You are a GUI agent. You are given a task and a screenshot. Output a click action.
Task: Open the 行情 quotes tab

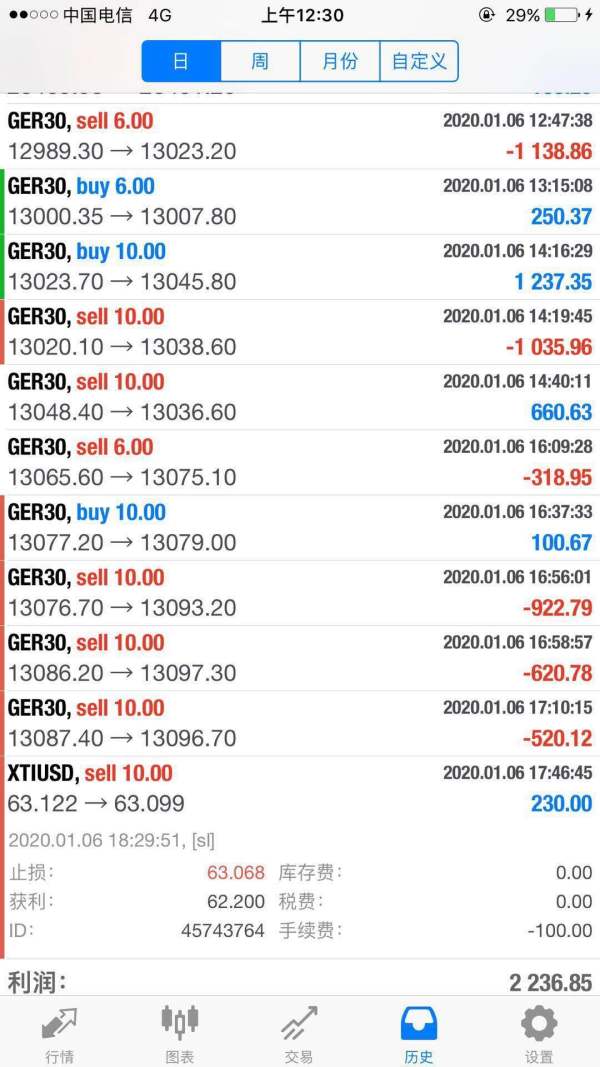tap(59, 1033)
